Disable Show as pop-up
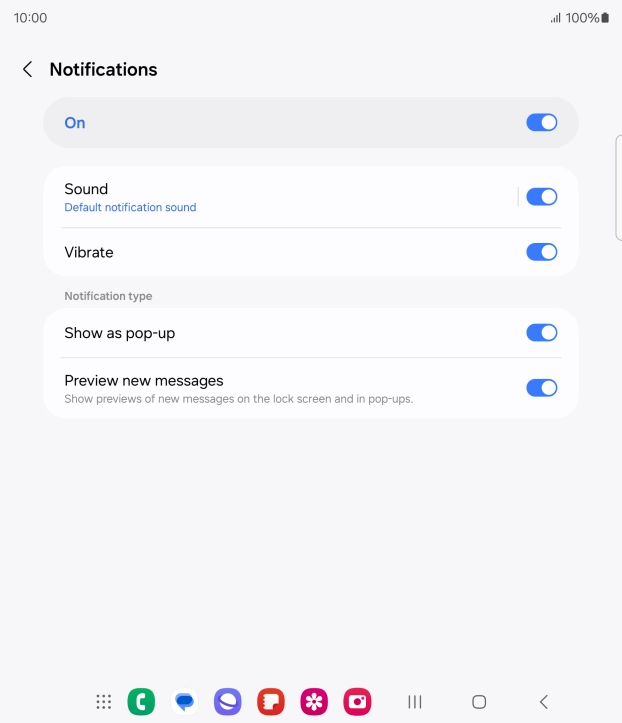The height and width of the screenshot is (723, 622). [541, 333]
